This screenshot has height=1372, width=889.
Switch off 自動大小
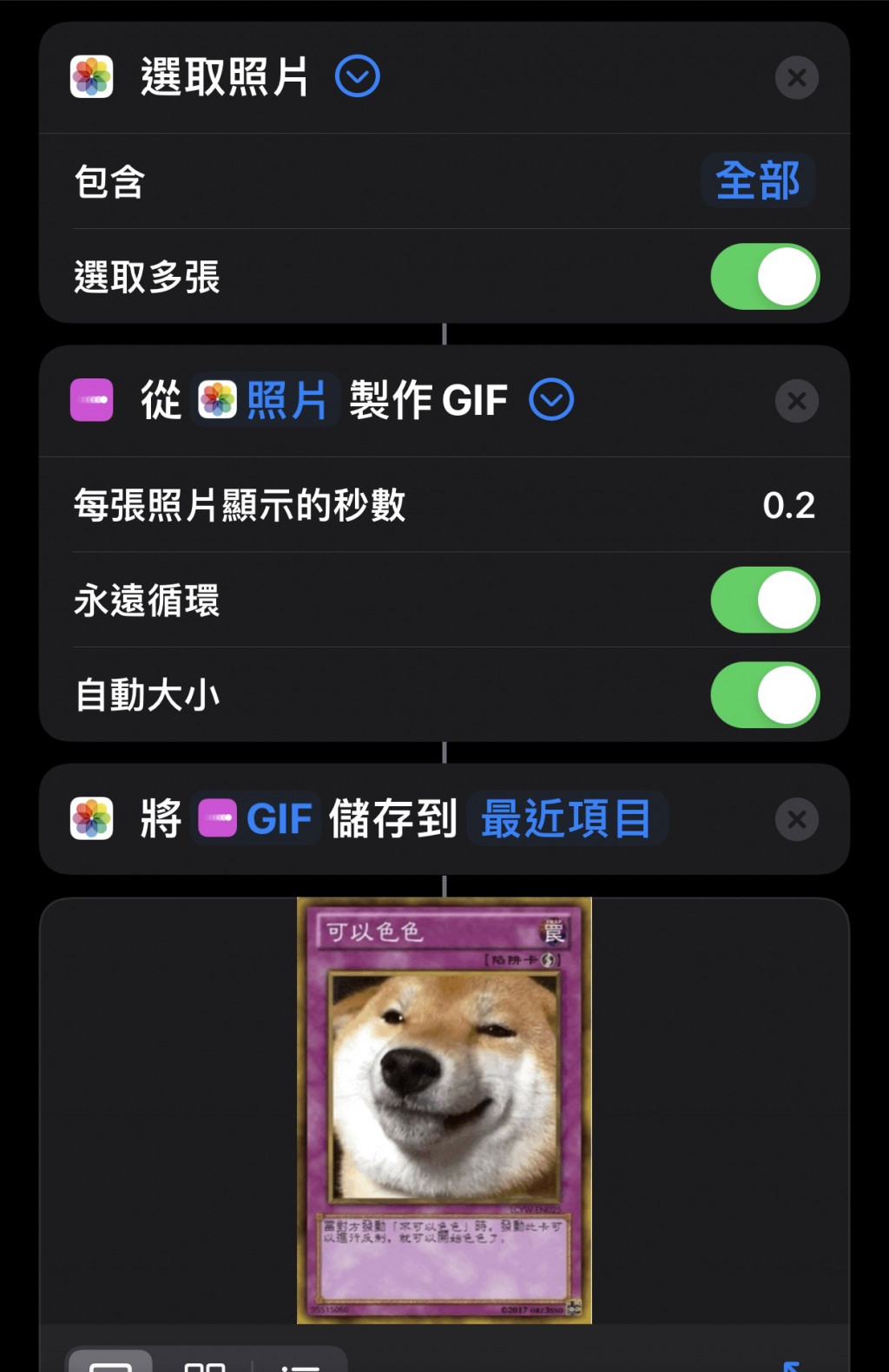(764, 695)
